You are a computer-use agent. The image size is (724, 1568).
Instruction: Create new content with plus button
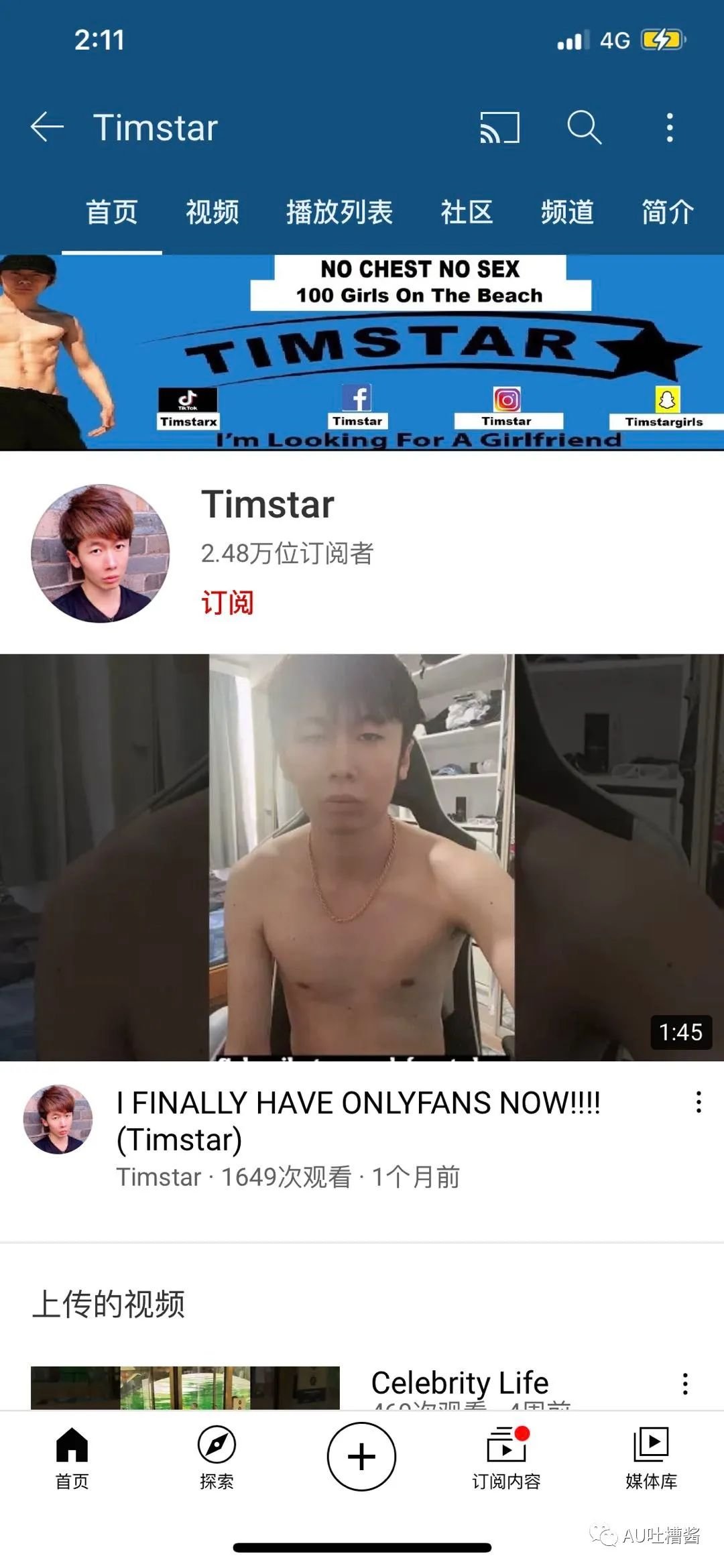(x=361, y=1457)
